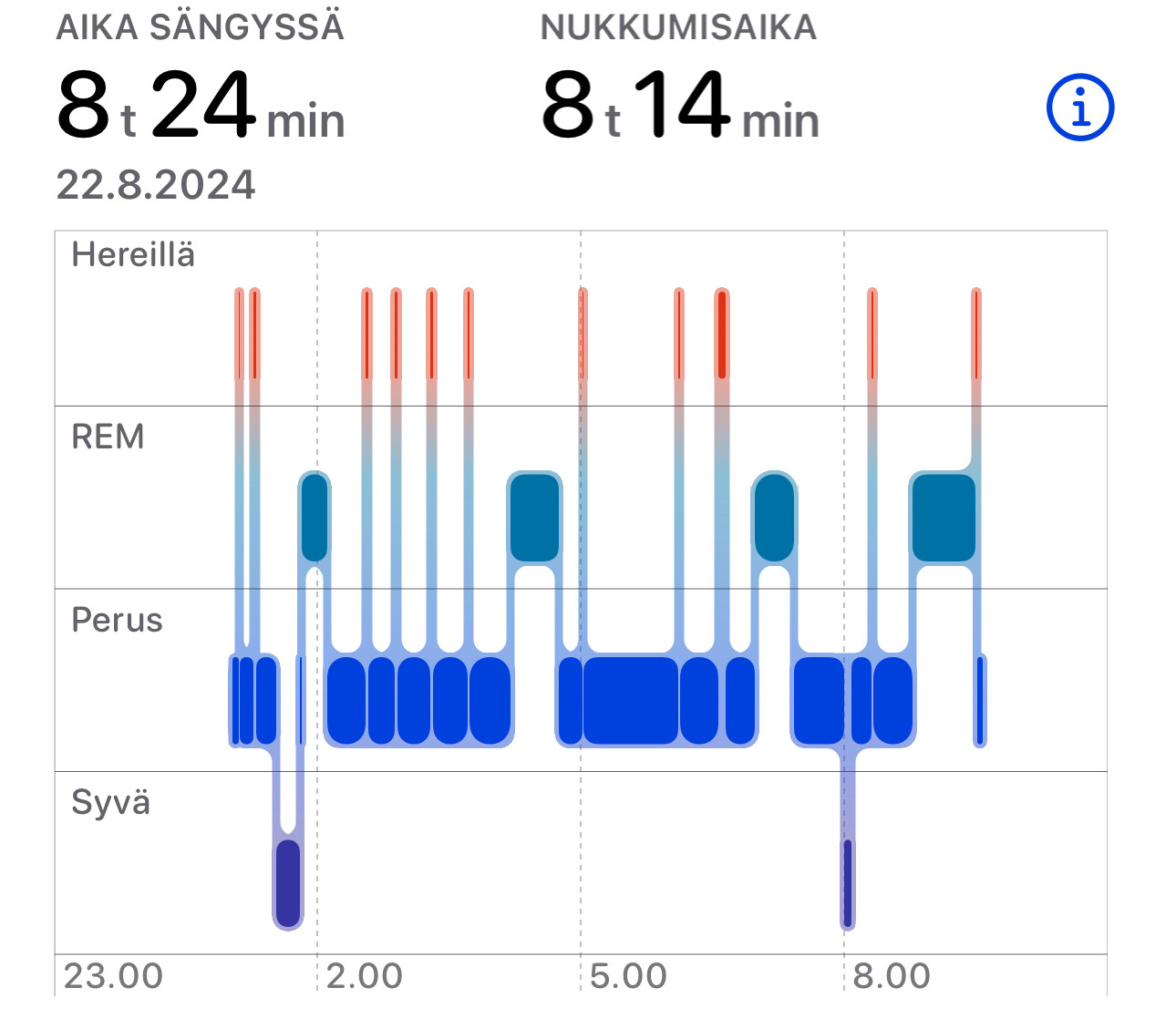Open the sleep info button
Viewport: 1176px width, 1029px height.
click(x=1080, y=108)
